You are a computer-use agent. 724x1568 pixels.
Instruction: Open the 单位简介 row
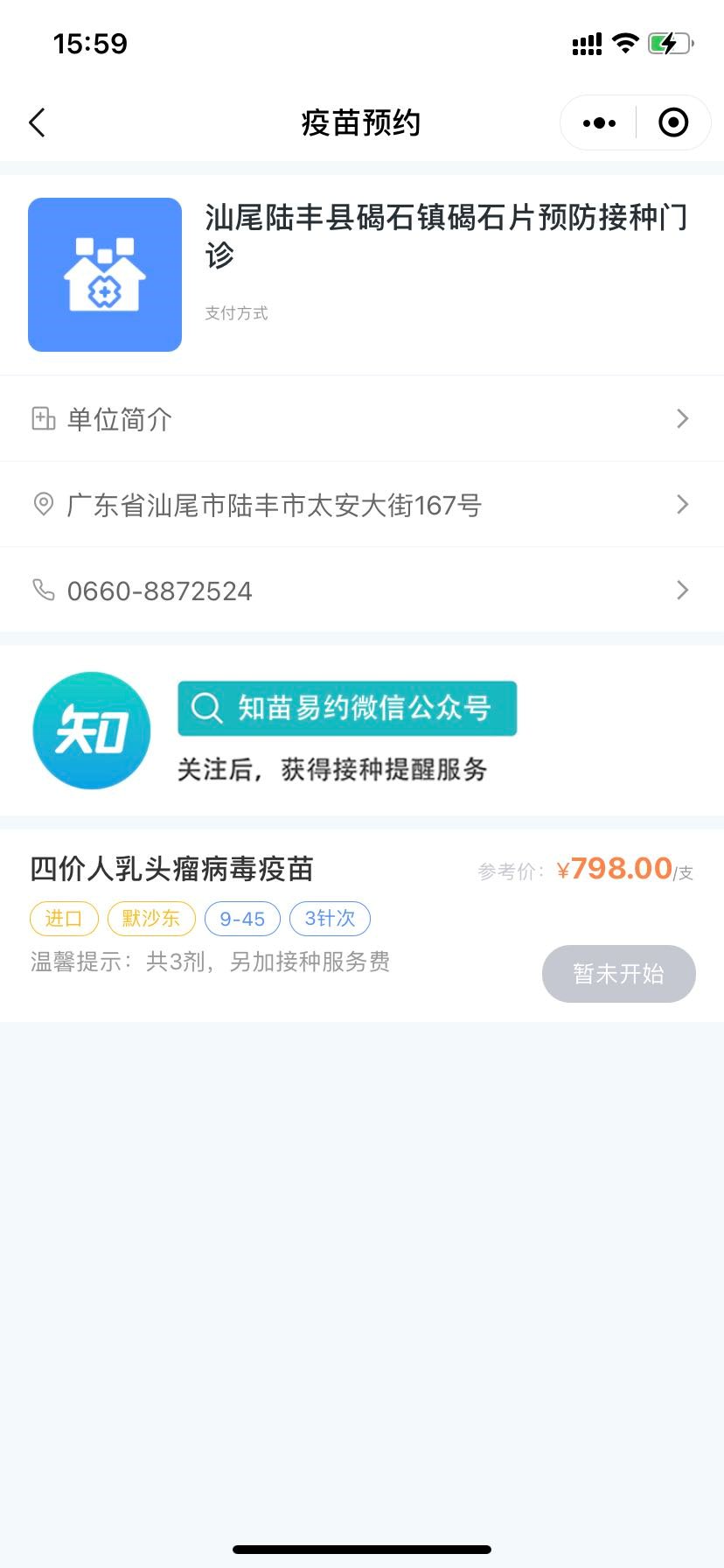362,419
